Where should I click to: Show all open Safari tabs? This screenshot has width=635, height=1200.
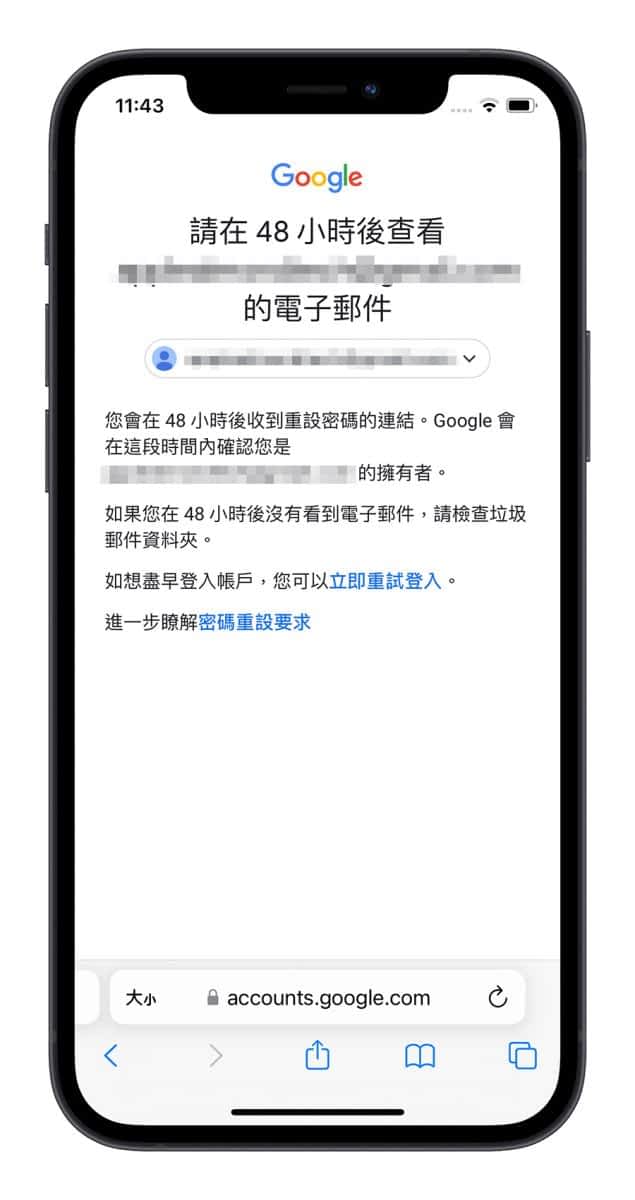click(522, 1056)
